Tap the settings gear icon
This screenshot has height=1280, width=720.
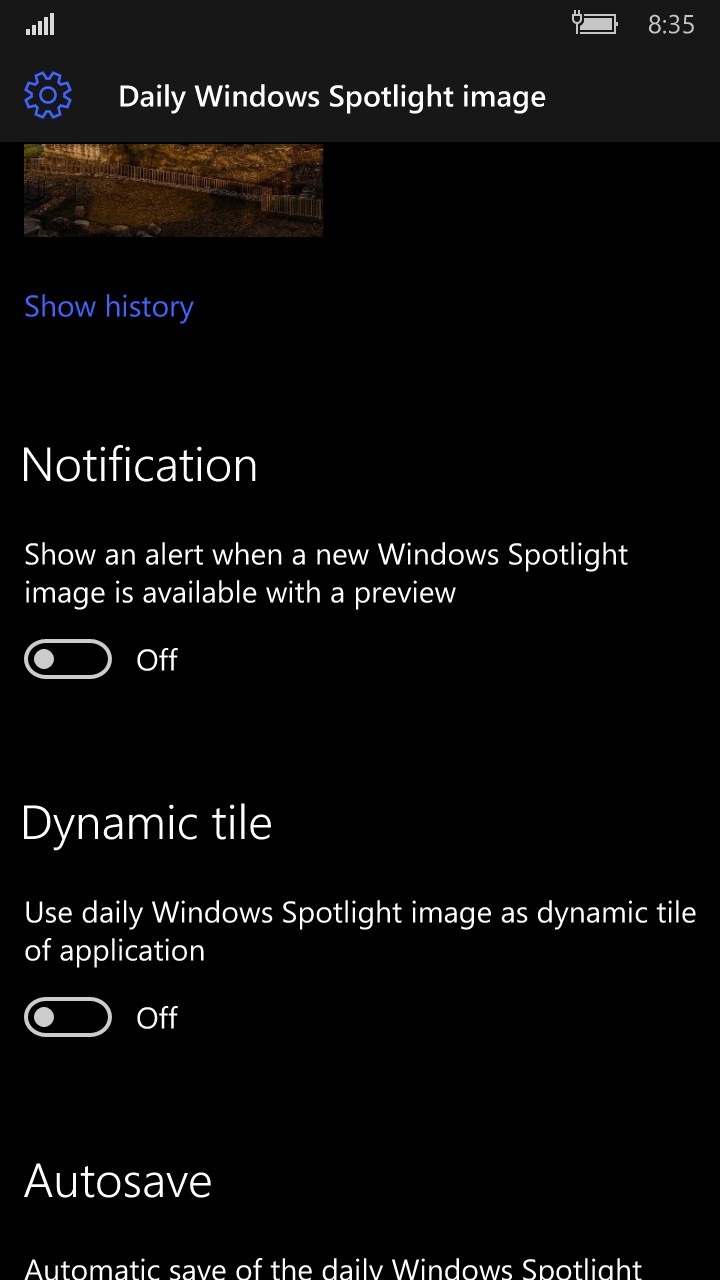(x=48, y=96)
